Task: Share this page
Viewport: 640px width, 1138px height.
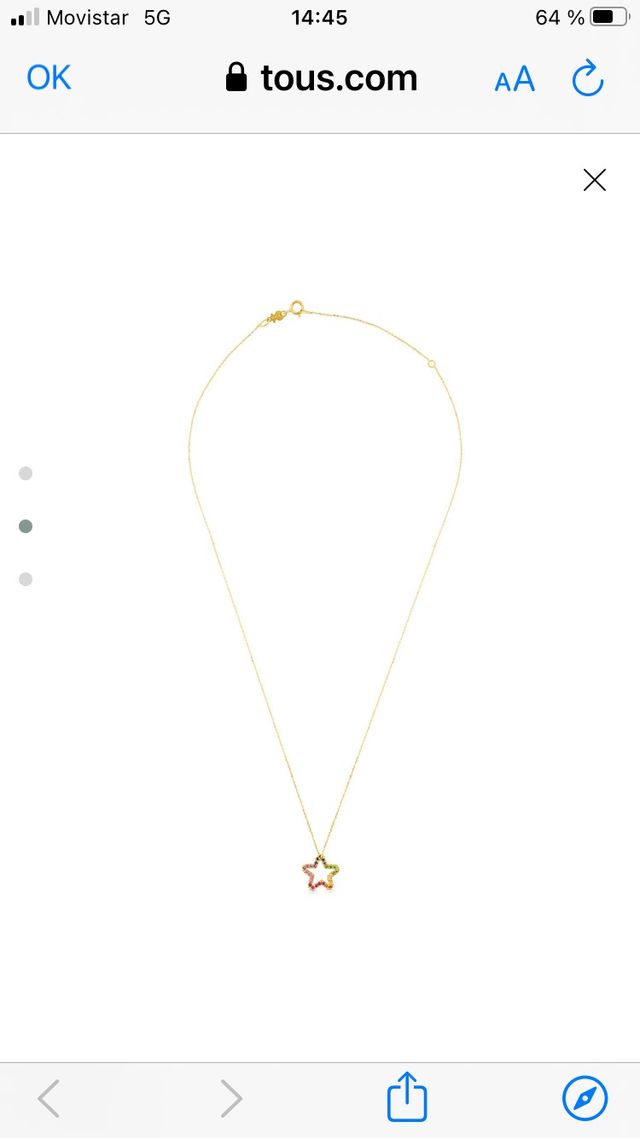Action: tap(407, 1097)
